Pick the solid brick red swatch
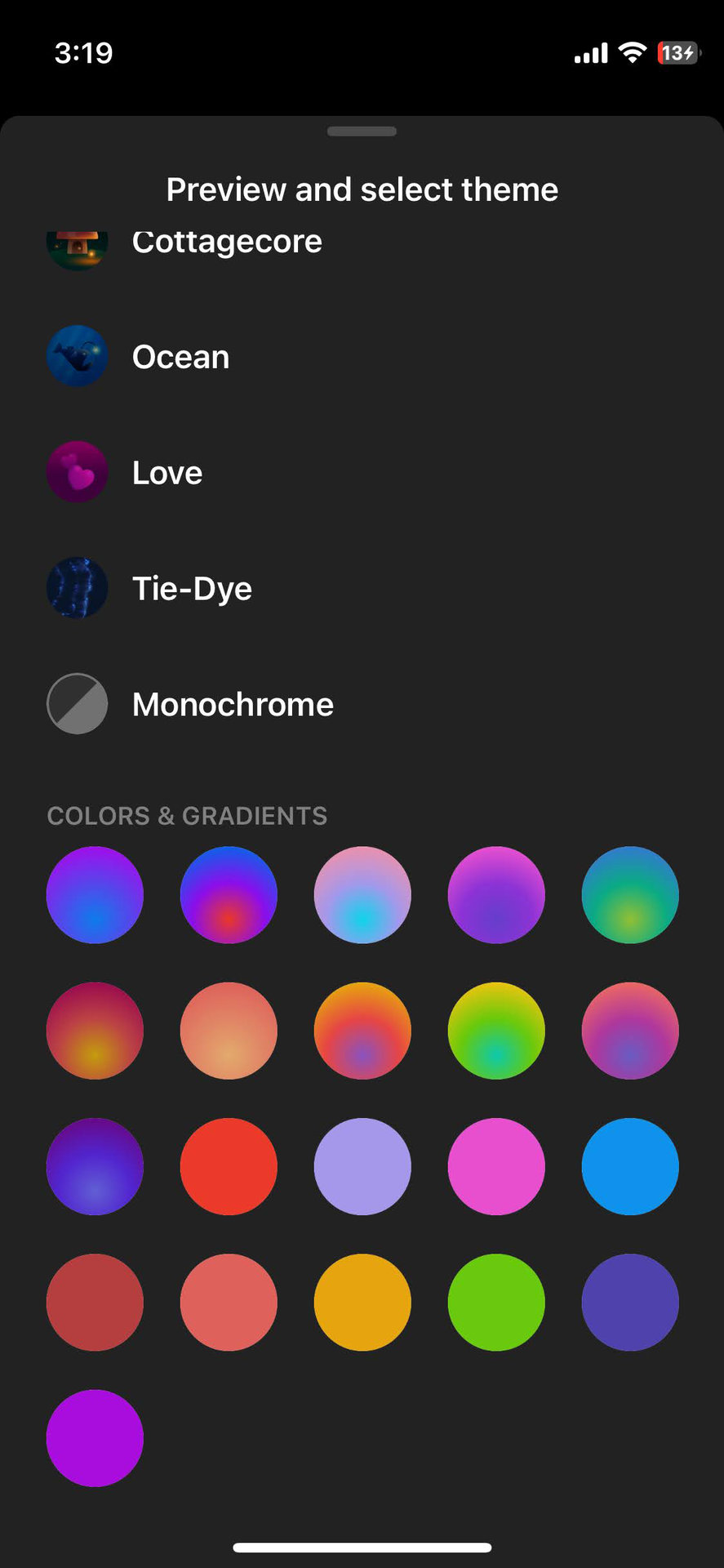The width and height of the screenshot is (724, 1568). (95, 1302)
